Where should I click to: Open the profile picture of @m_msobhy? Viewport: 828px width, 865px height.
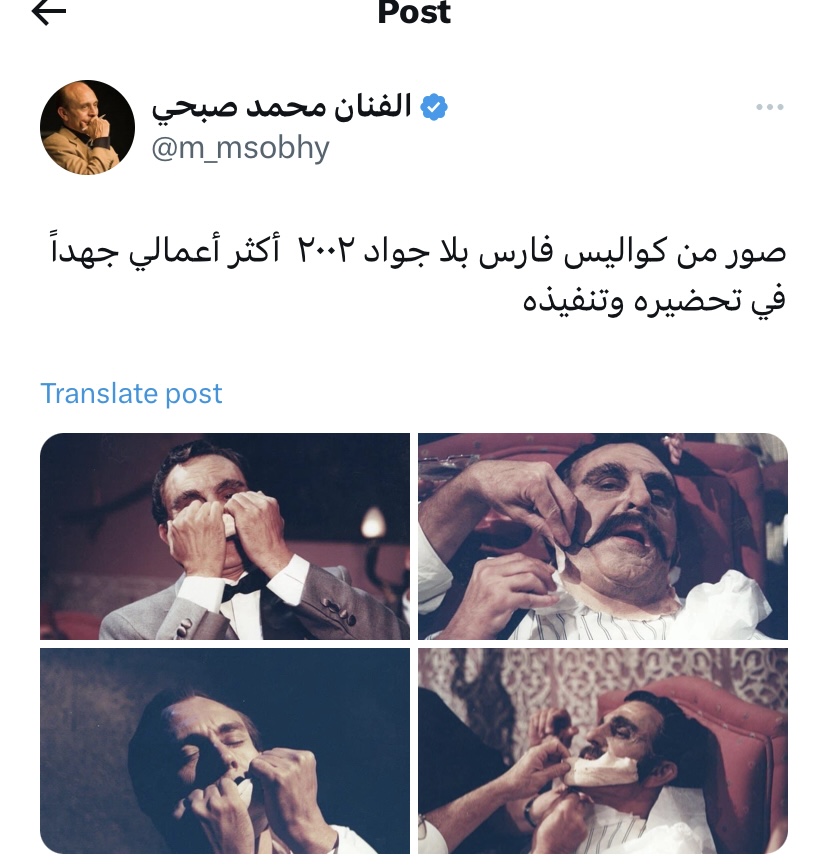coord(87,128)
